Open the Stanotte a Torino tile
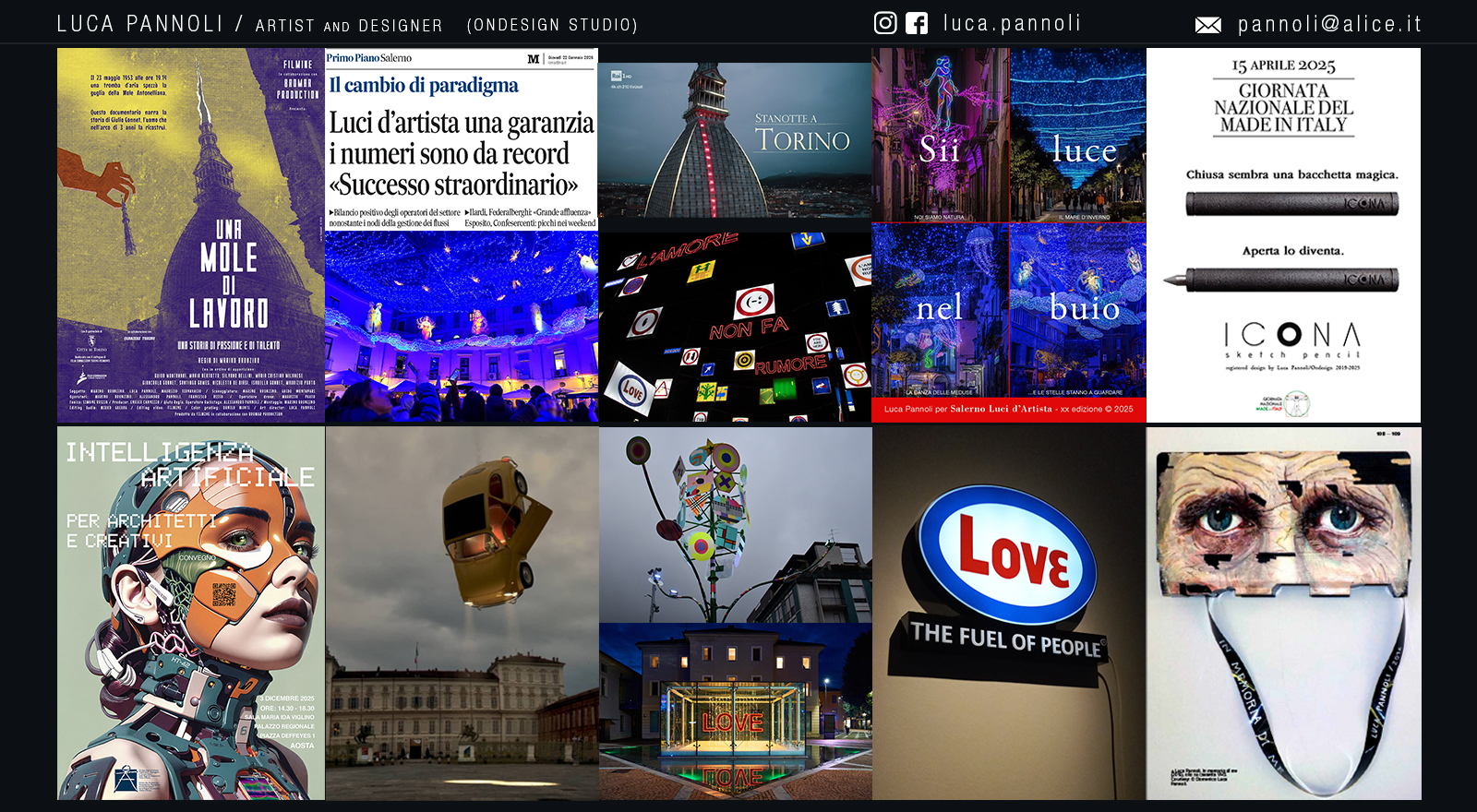1477x812 pixels. point(735,140)
